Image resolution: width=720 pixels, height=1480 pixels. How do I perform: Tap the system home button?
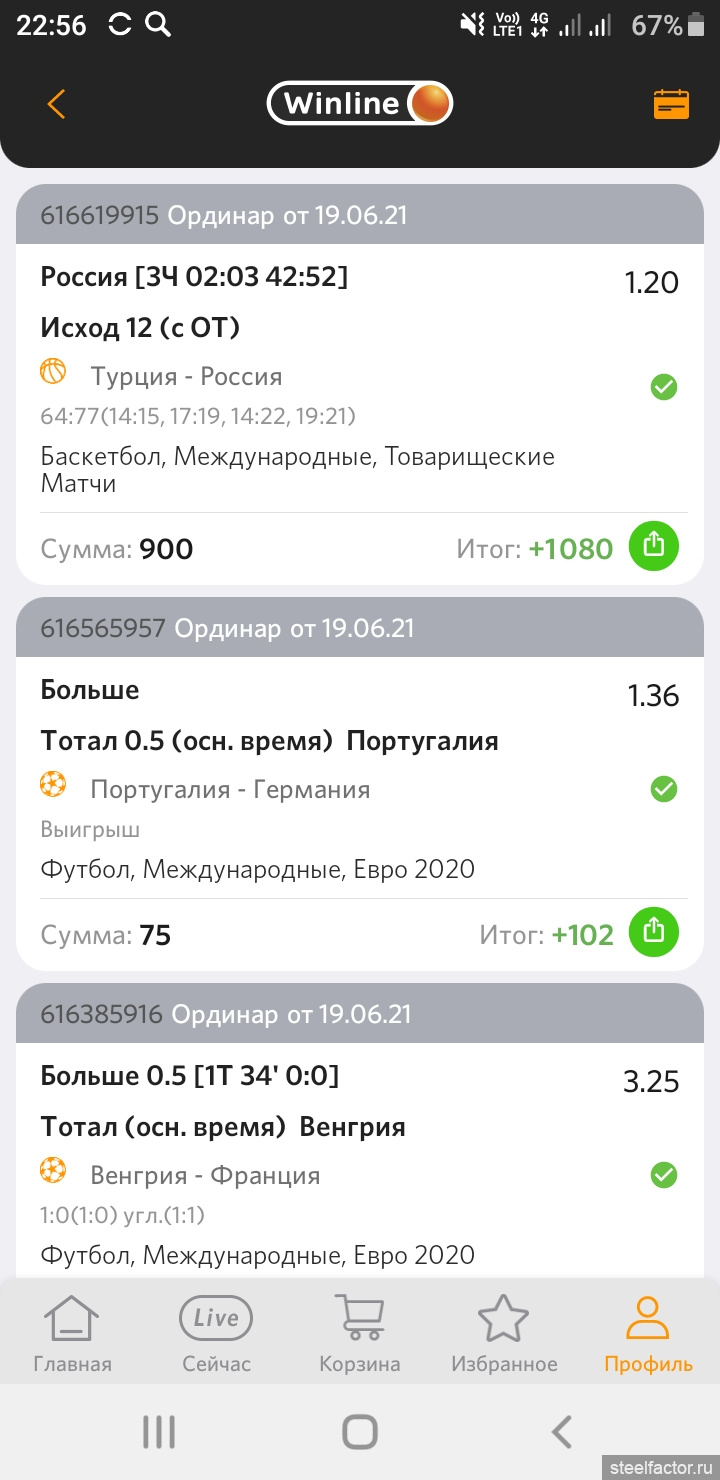click(360, 1432)
